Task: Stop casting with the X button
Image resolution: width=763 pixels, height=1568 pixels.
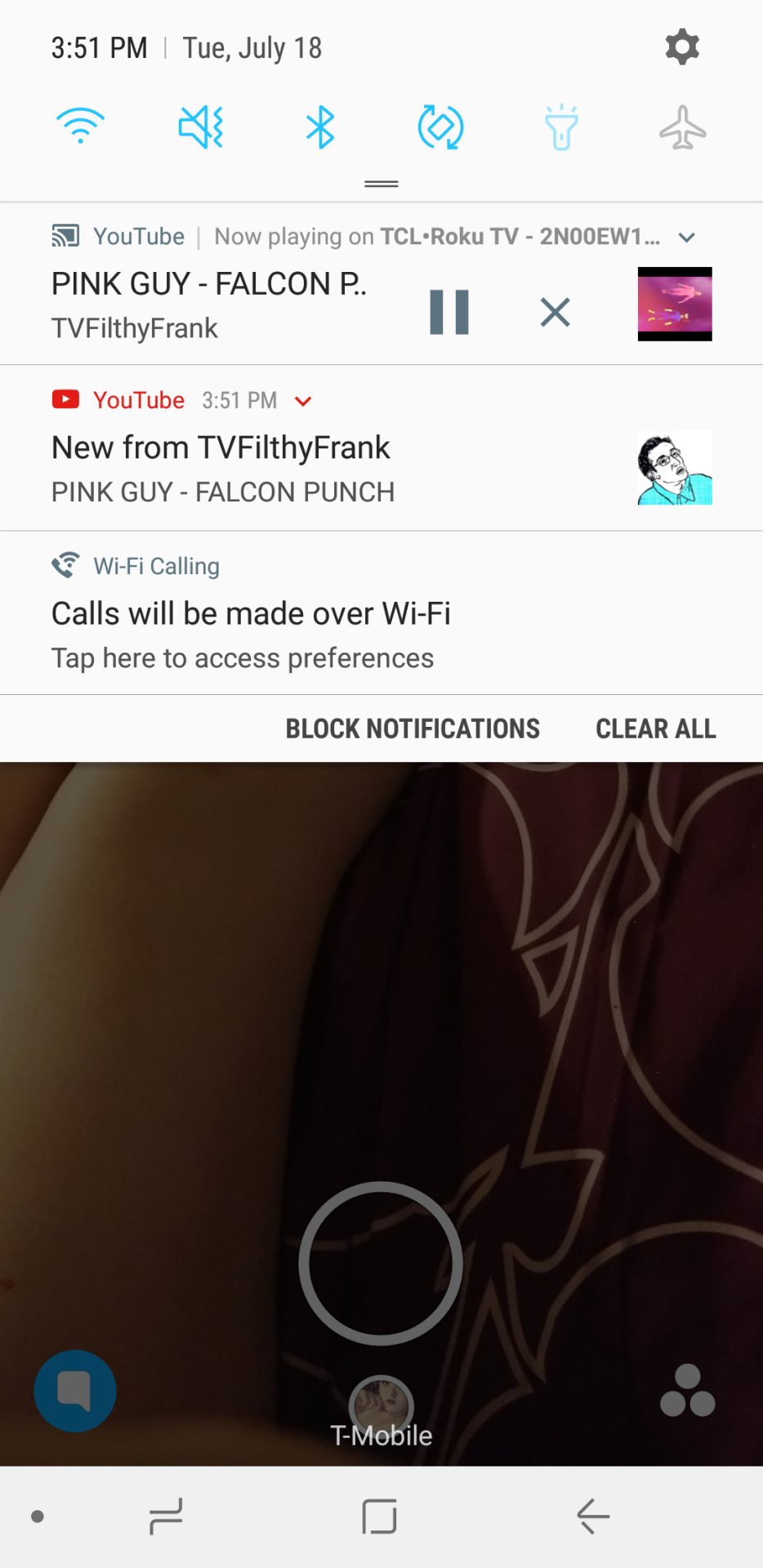Action: click(x=555, y=312)
